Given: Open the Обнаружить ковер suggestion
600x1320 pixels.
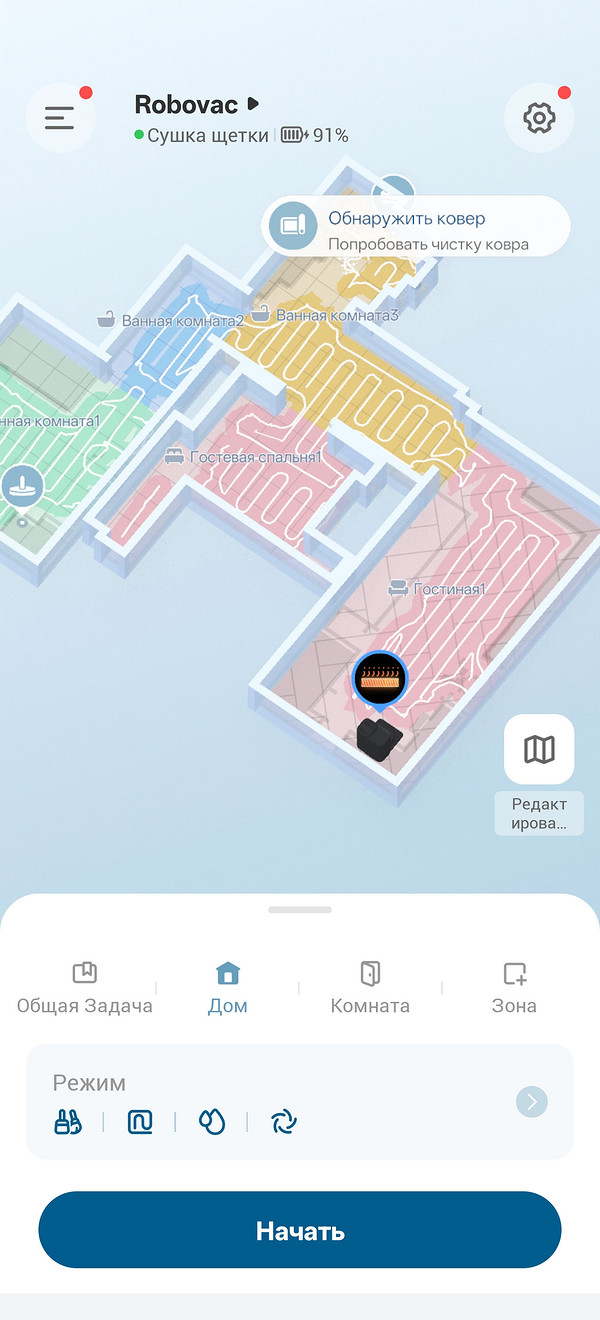Looking at the screenshot, I should (x=416, y=229).
